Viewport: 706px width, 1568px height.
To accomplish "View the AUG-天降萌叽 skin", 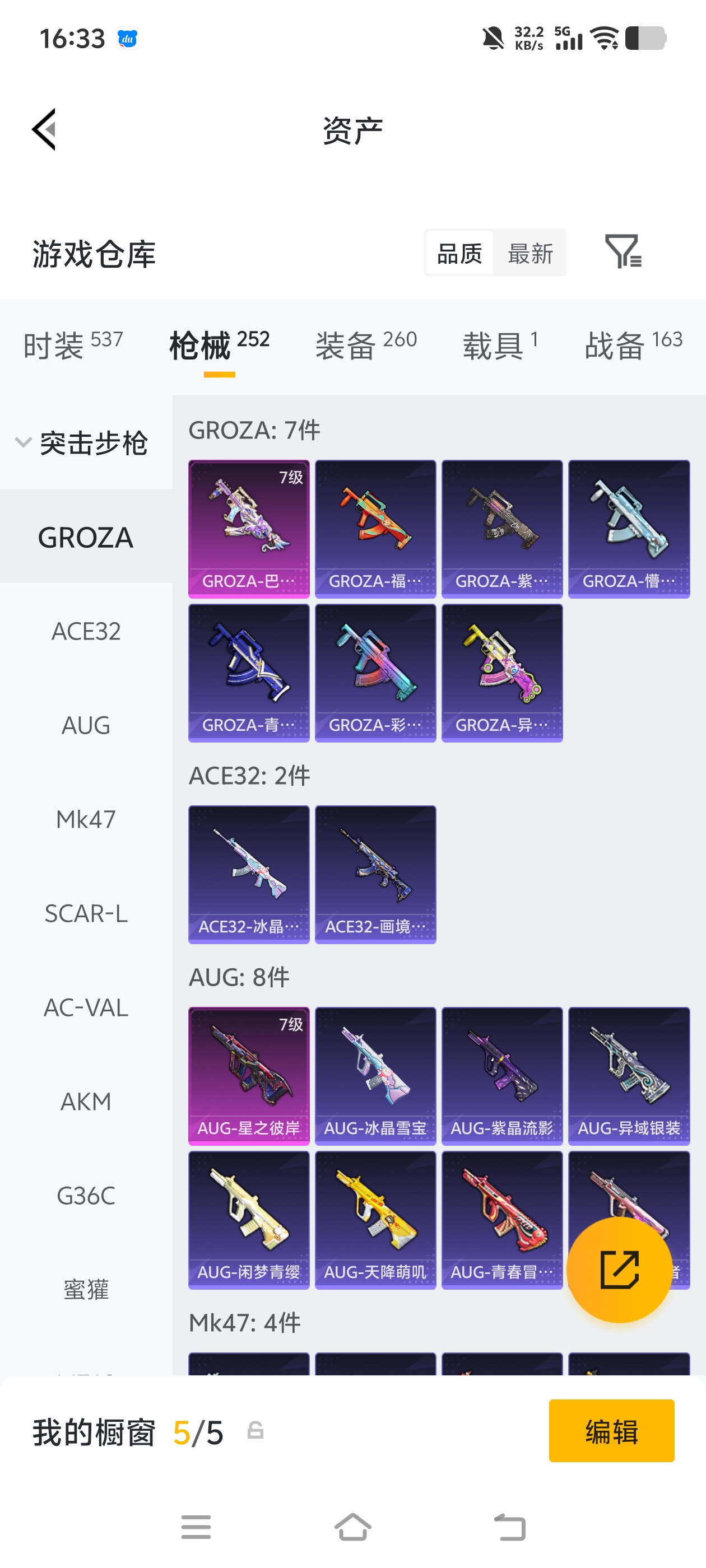I will pos(375,1219).
